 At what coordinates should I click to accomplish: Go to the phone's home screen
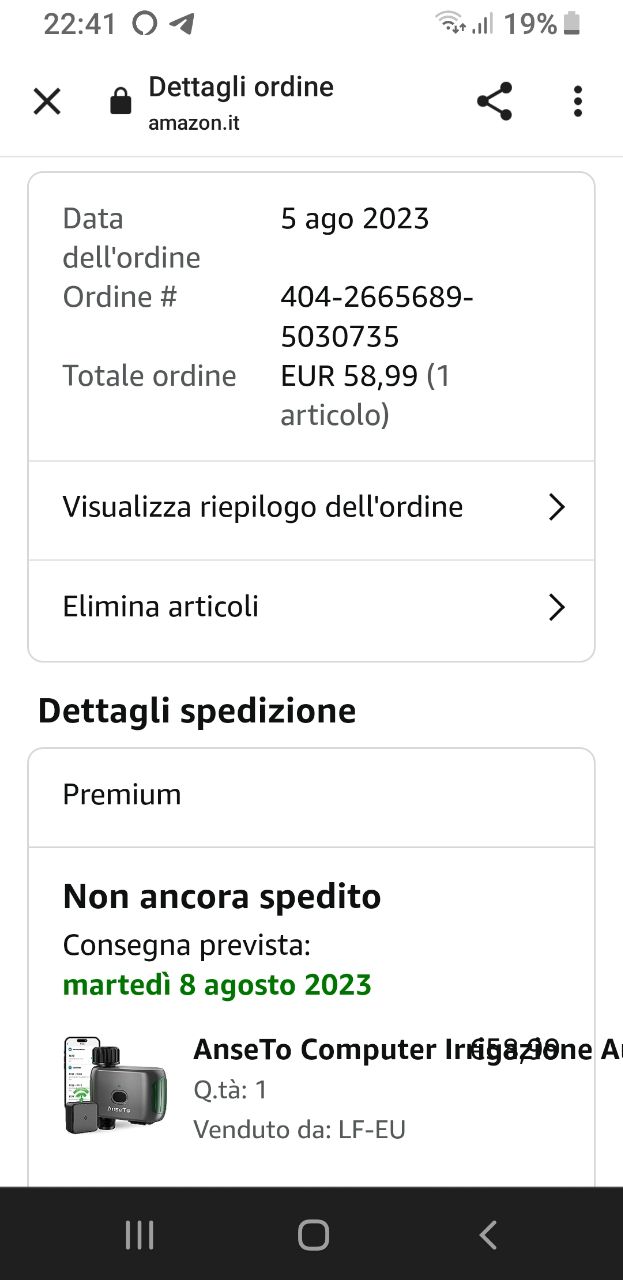click(313, 1236)
